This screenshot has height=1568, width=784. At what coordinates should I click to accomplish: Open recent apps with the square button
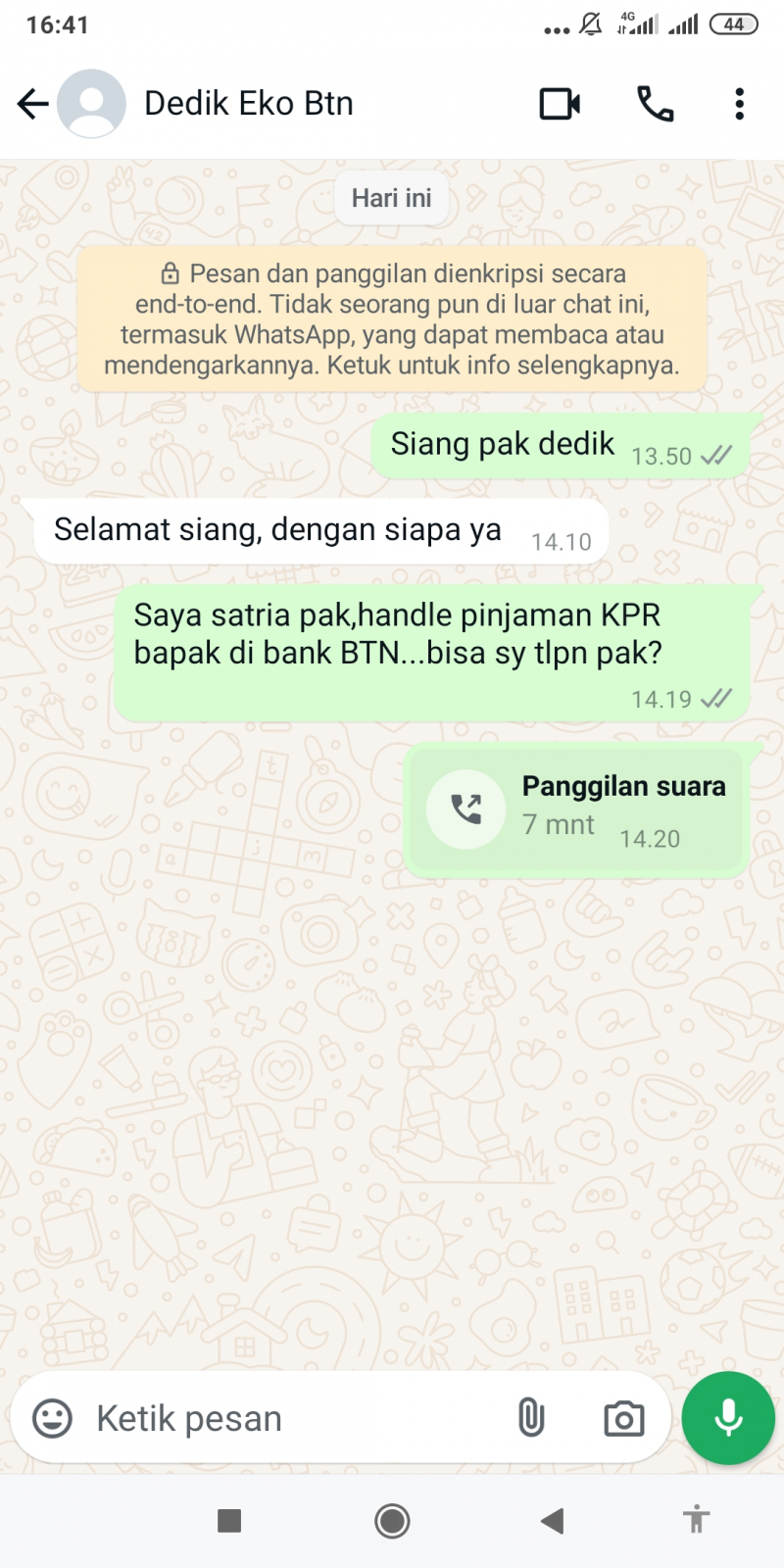229,1521
